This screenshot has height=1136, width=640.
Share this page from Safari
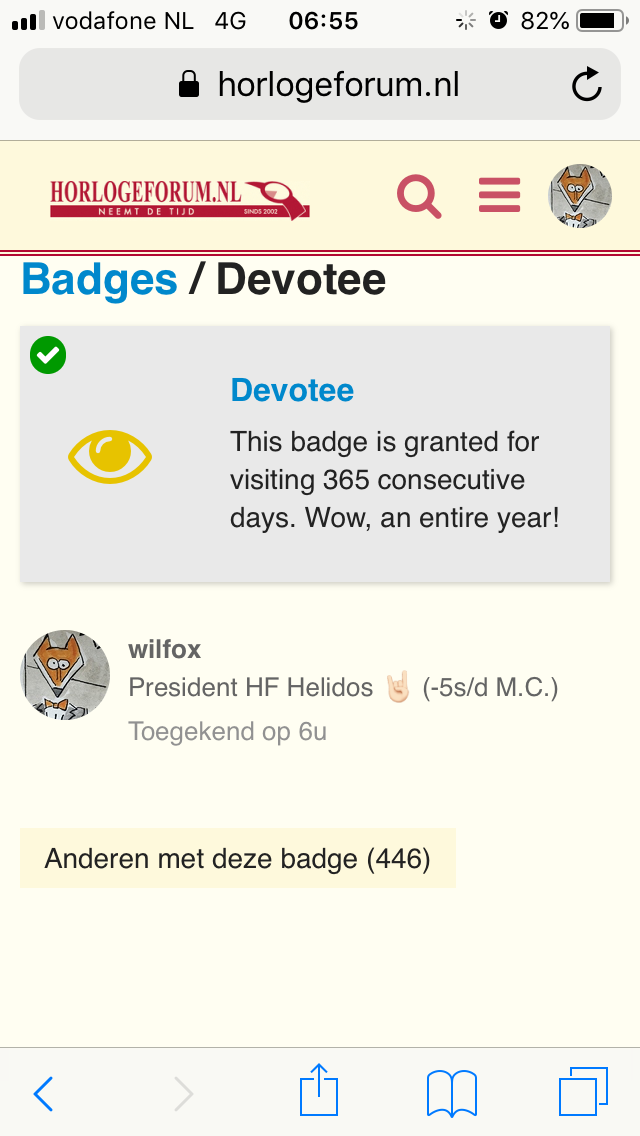[x=319, y=1090]
